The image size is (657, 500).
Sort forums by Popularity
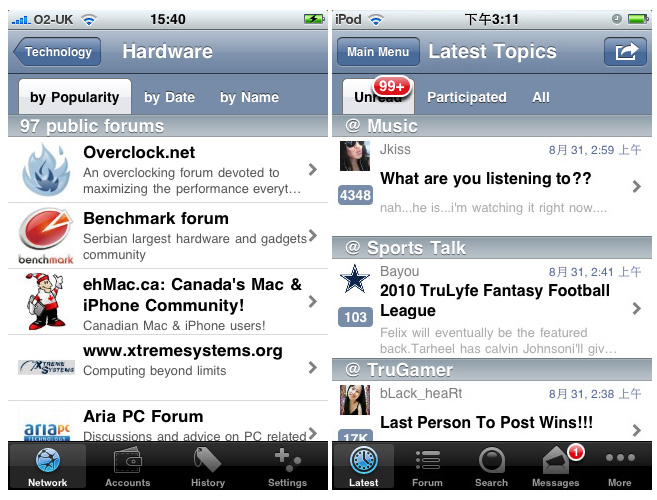point(74,97)
